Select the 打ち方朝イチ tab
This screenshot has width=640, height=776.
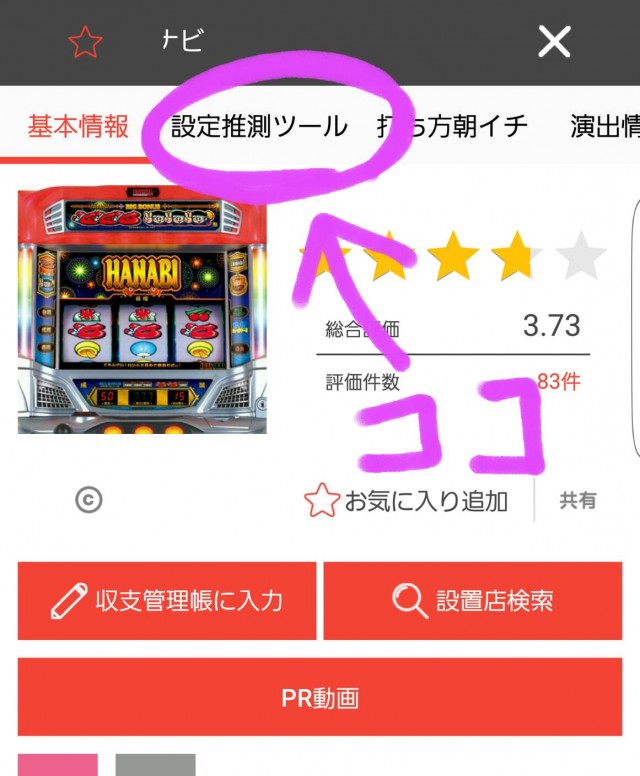(452, 127)
